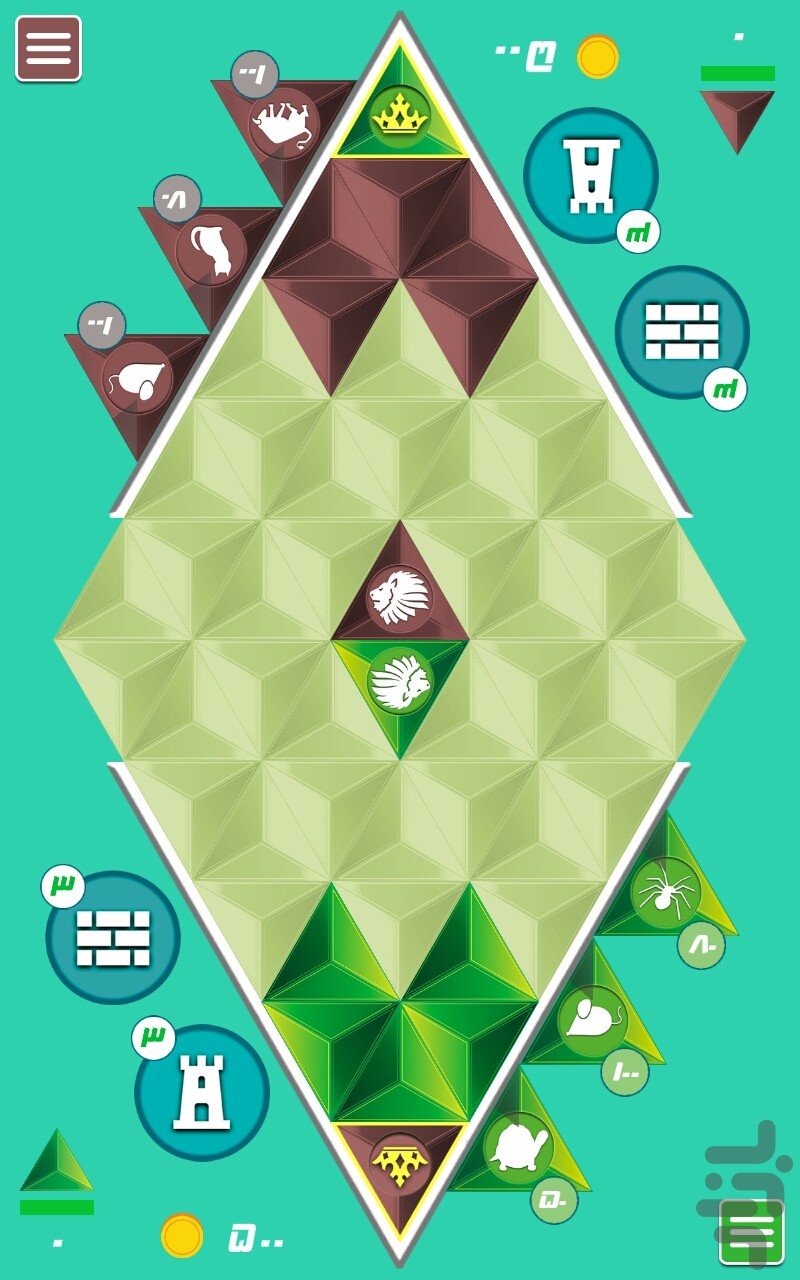Select the green lion tile on board

click(400, 682)
